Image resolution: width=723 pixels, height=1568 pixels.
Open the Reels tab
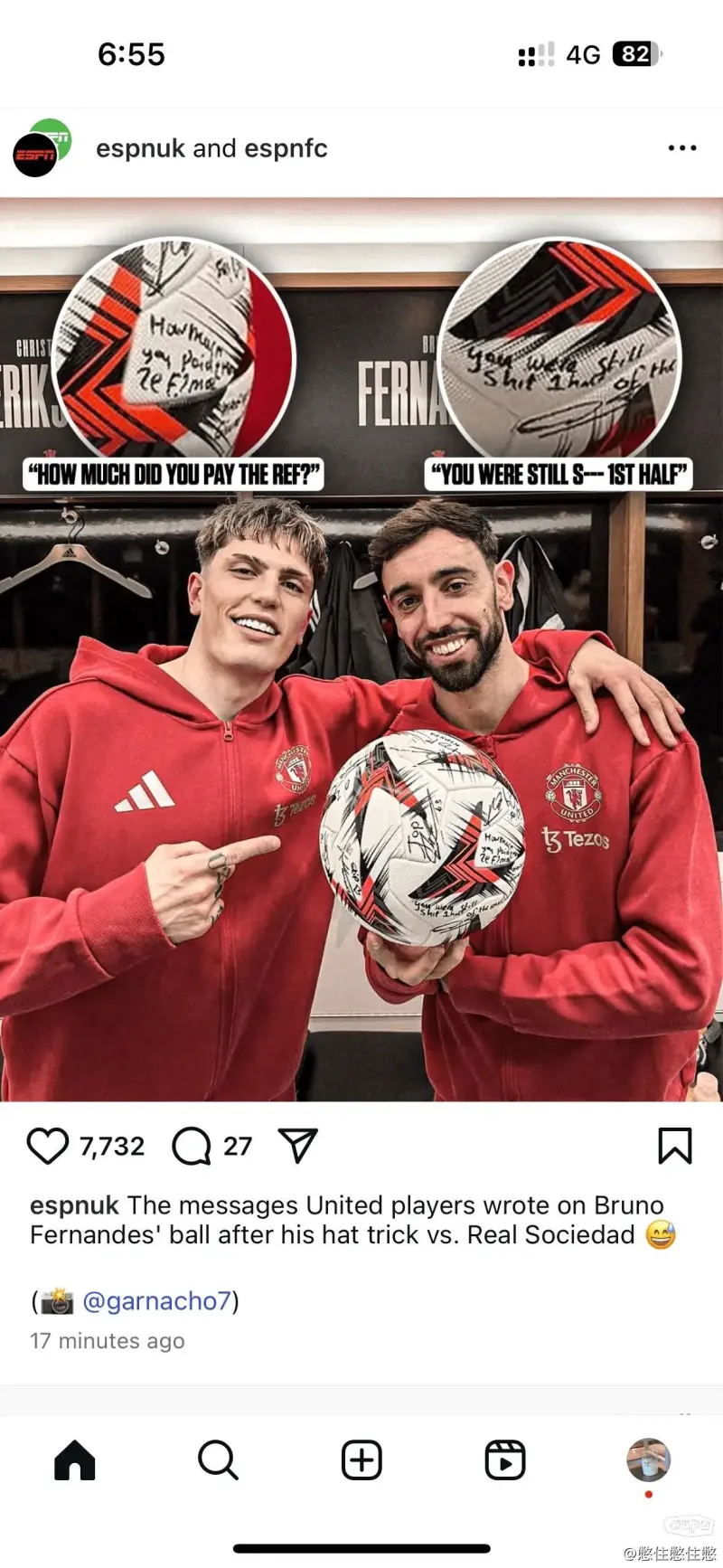coord(504,1460)
